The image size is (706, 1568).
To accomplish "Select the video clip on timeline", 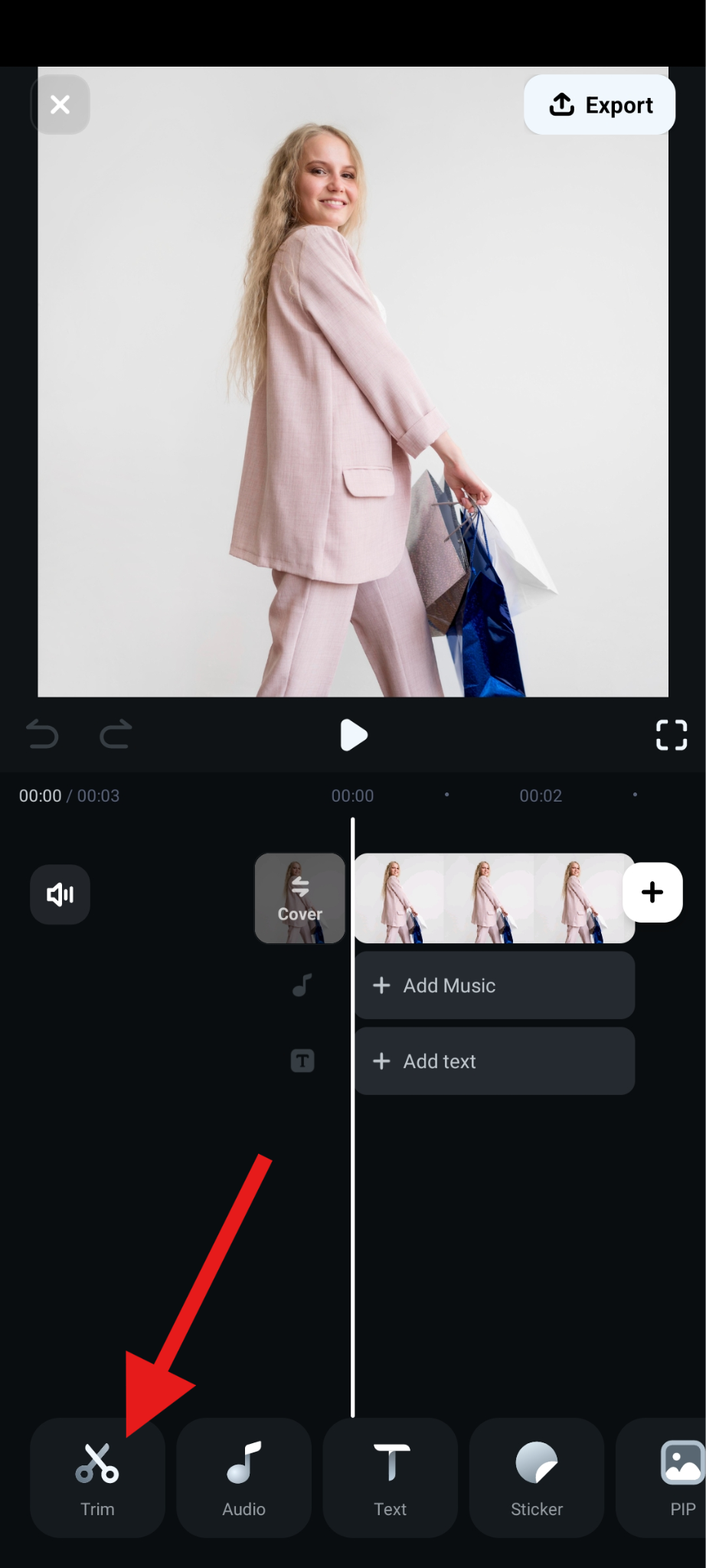I will [x=494, y=898].
